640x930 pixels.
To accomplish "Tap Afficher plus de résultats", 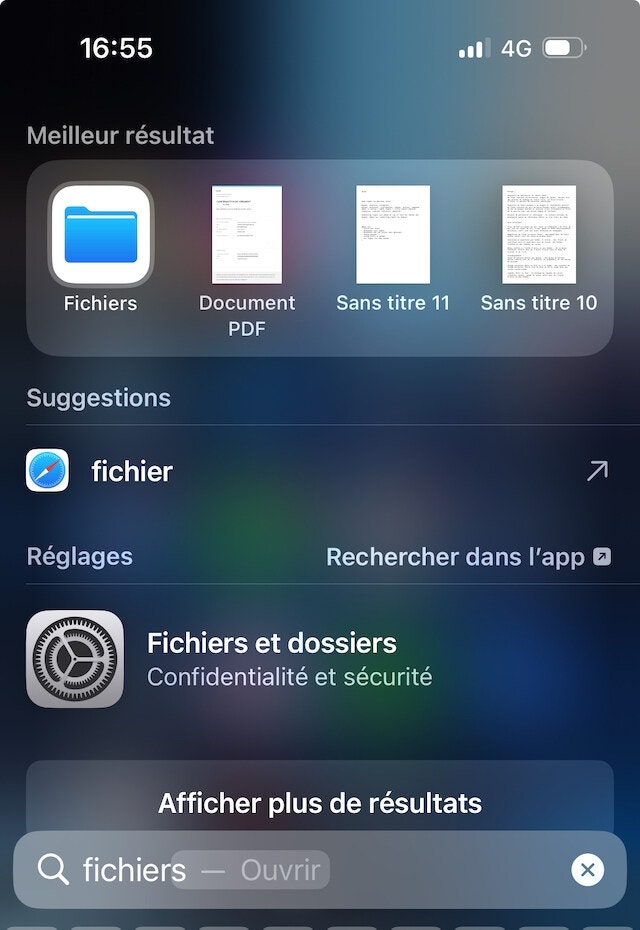I will tap(320, 802).
